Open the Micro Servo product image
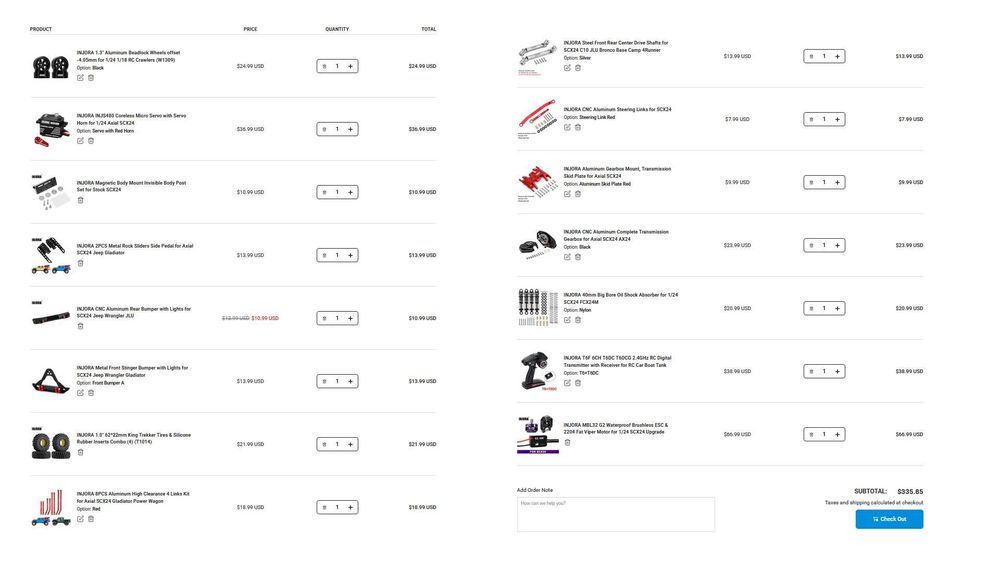1000x566 pixels. pos(50,129)
